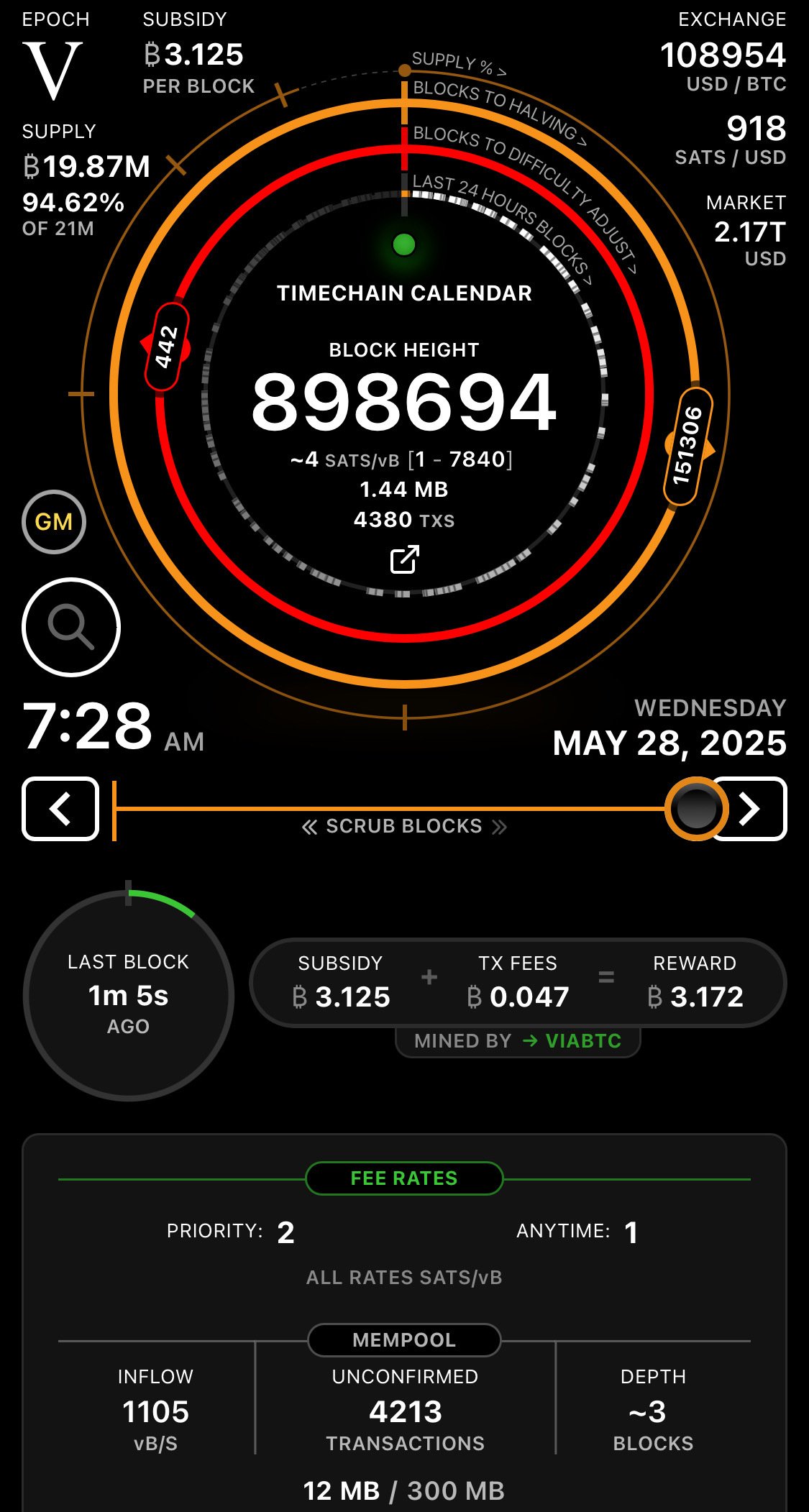Open the VIABTC miner link
Viewport: 809px width, 1512px height.
572,1041
